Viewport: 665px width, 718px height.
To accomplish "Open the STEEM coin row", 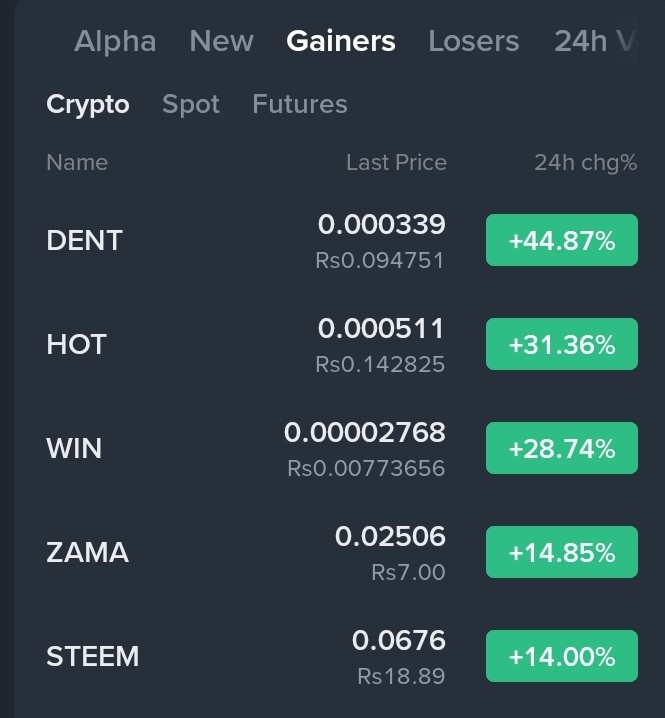I will pyautogui.click(x=92, y=657).
